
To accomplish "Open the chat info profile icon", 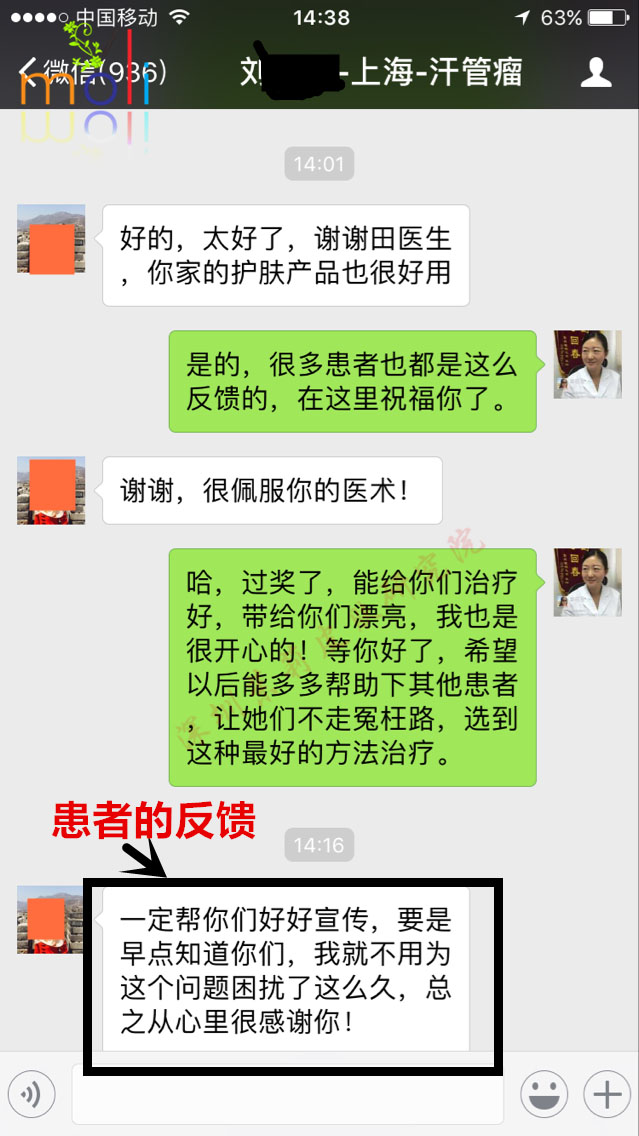I will [x=596, y=72].
